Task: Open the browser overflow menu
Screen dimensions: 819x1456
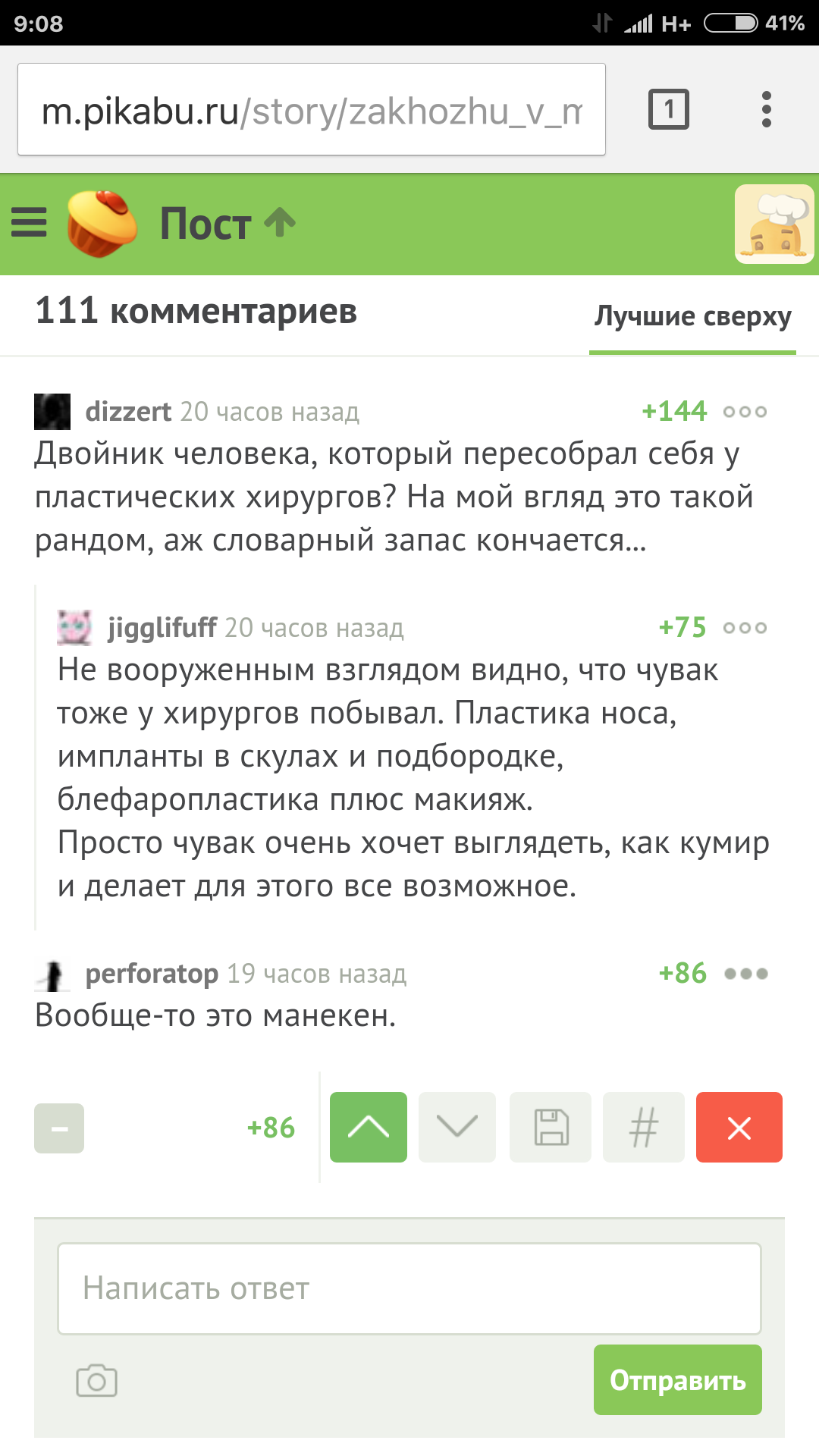Action: coord(766,110)
